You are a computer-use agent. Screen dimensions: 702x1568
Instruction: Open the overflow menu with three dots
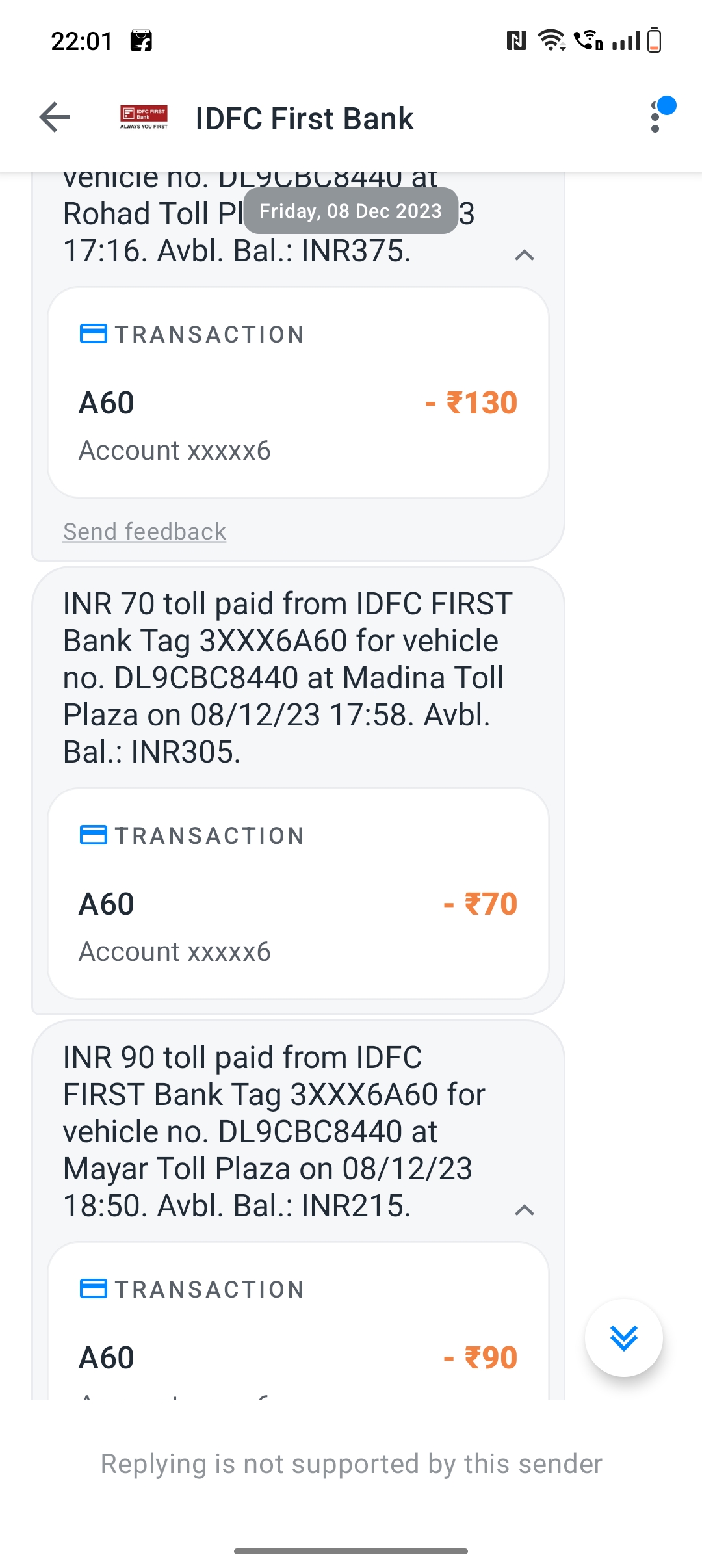click(655, 118)
